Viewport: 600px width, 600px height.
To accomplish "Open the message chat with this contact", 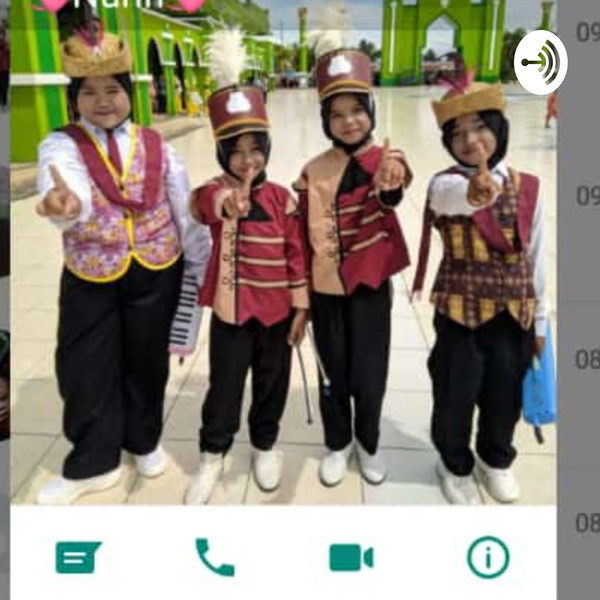I will click(x=78, y=557).
